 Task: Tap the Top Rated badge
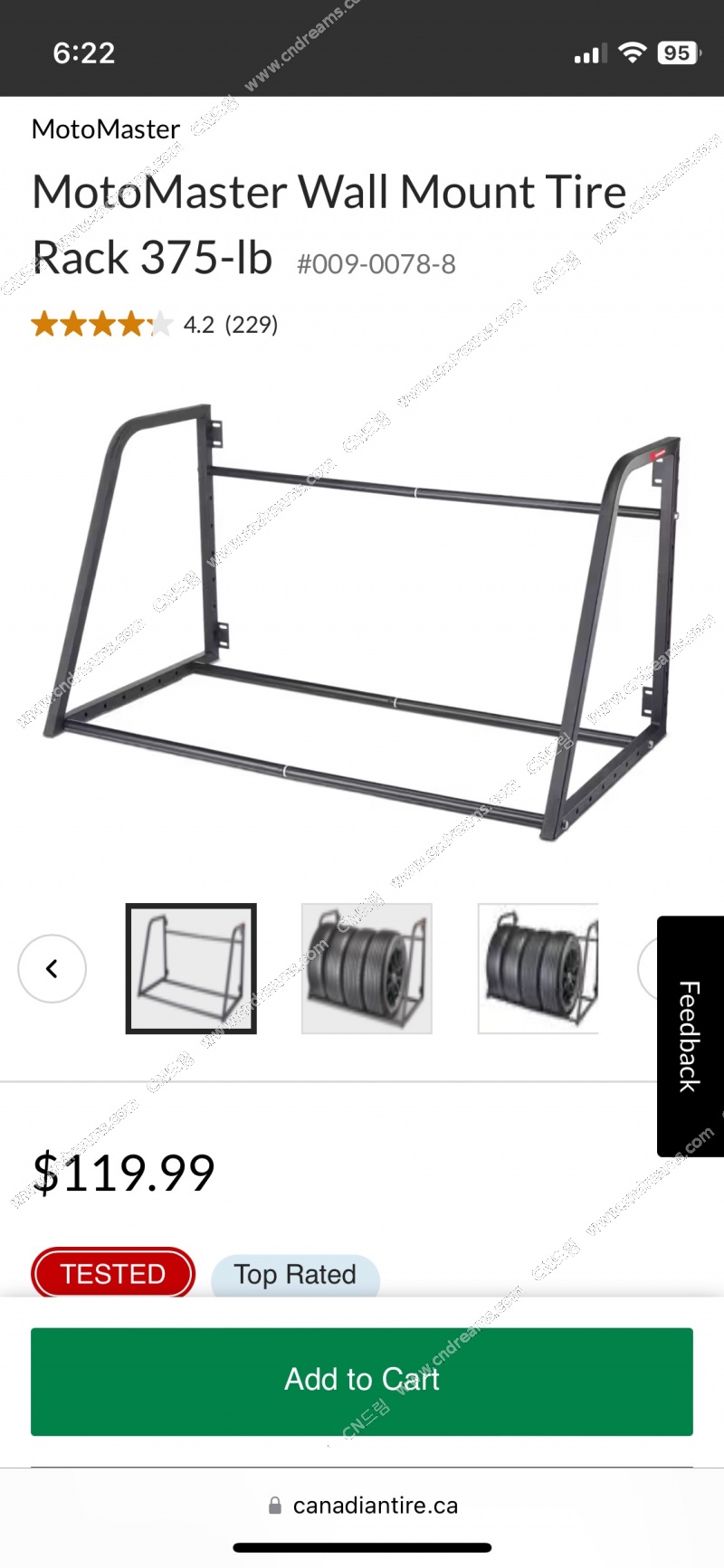295,1274
